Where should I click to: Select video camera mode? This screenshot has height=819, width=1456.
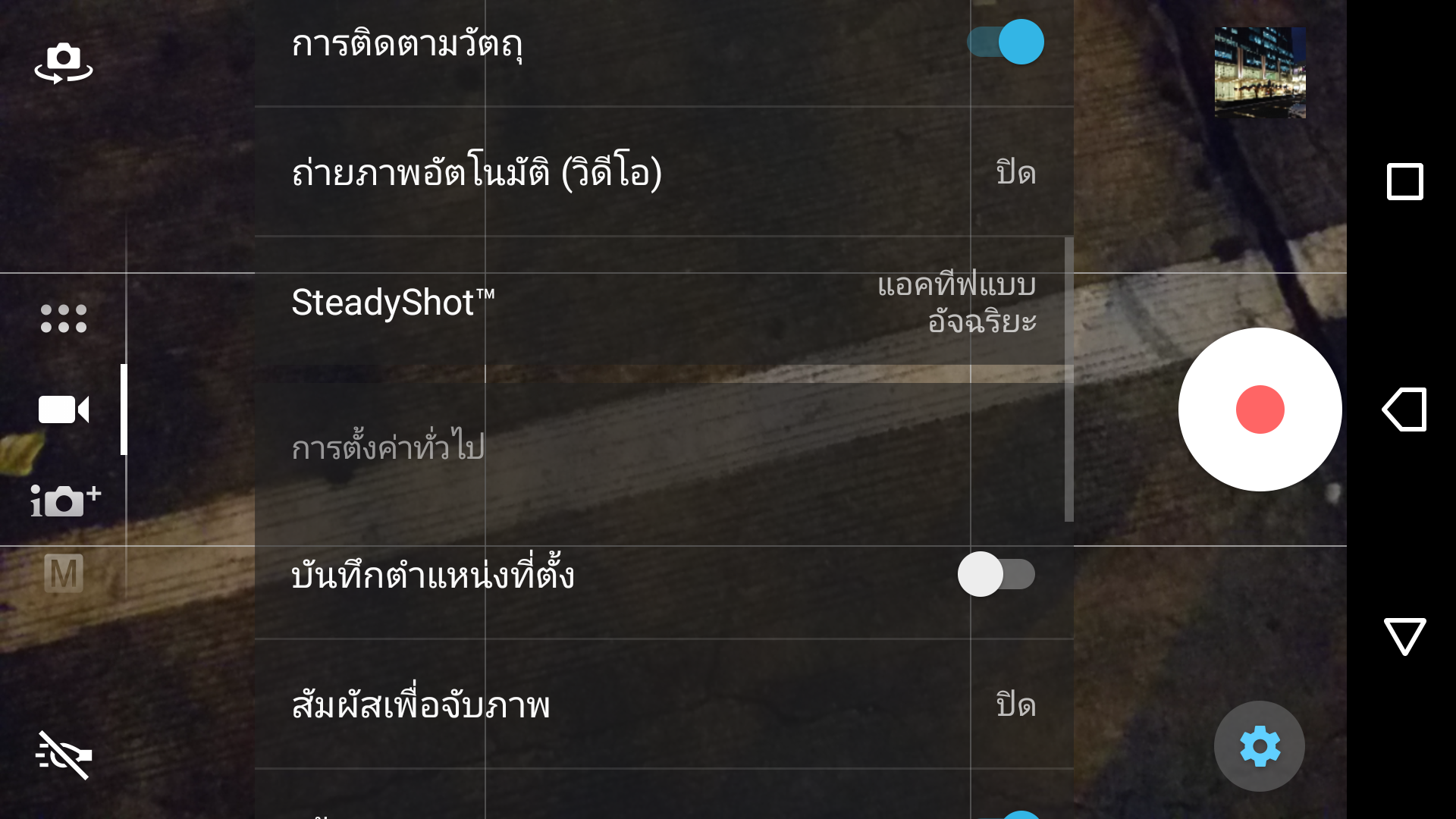pyautogui.click(x=64, y=409)
